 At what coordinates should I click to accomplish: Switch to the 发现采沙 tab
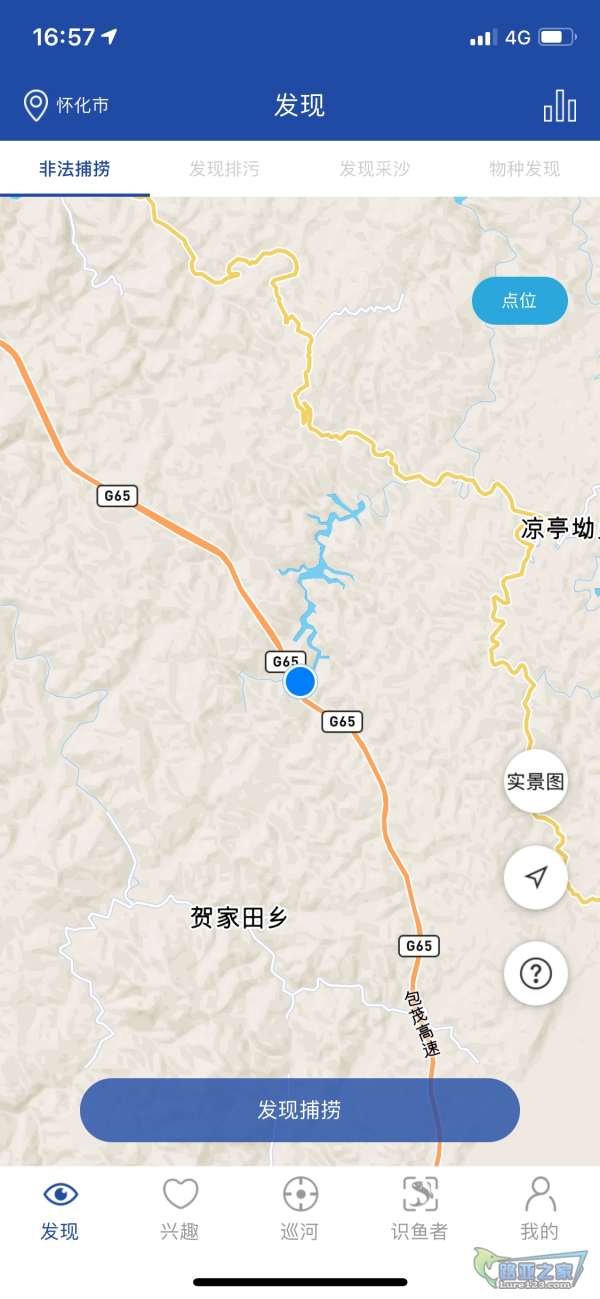coord(374,168)
